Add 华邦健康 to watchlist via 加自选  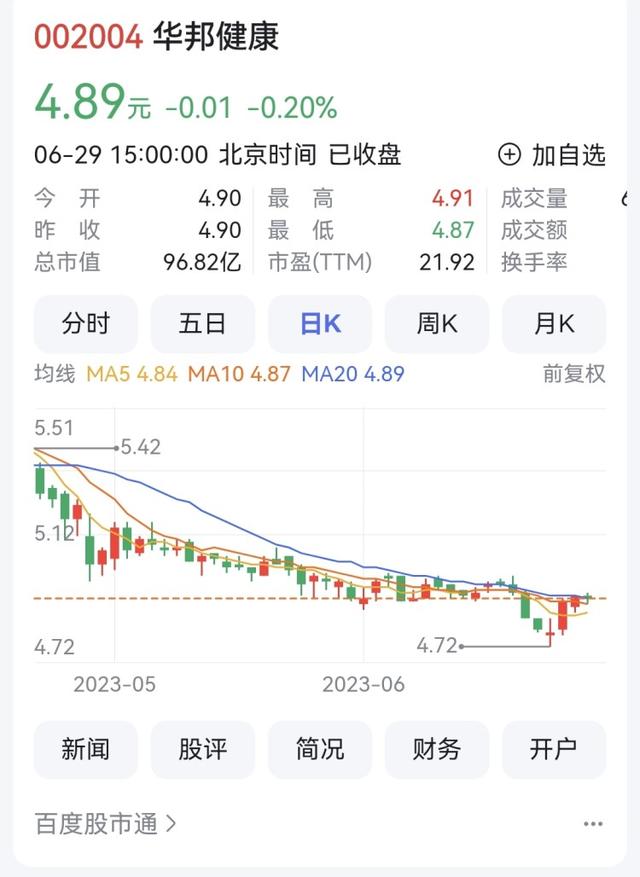[552, 155]
